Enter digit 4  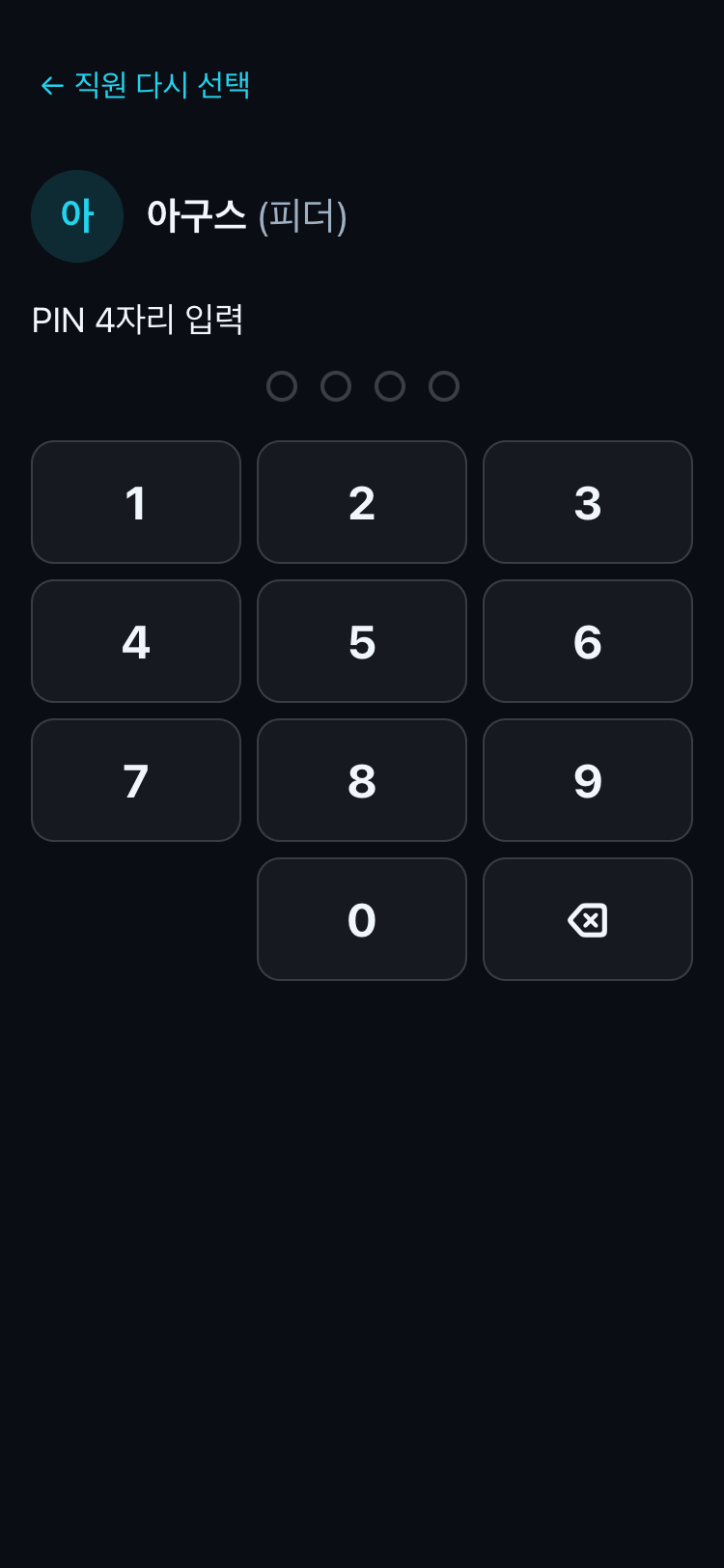[x=136, y=641]
